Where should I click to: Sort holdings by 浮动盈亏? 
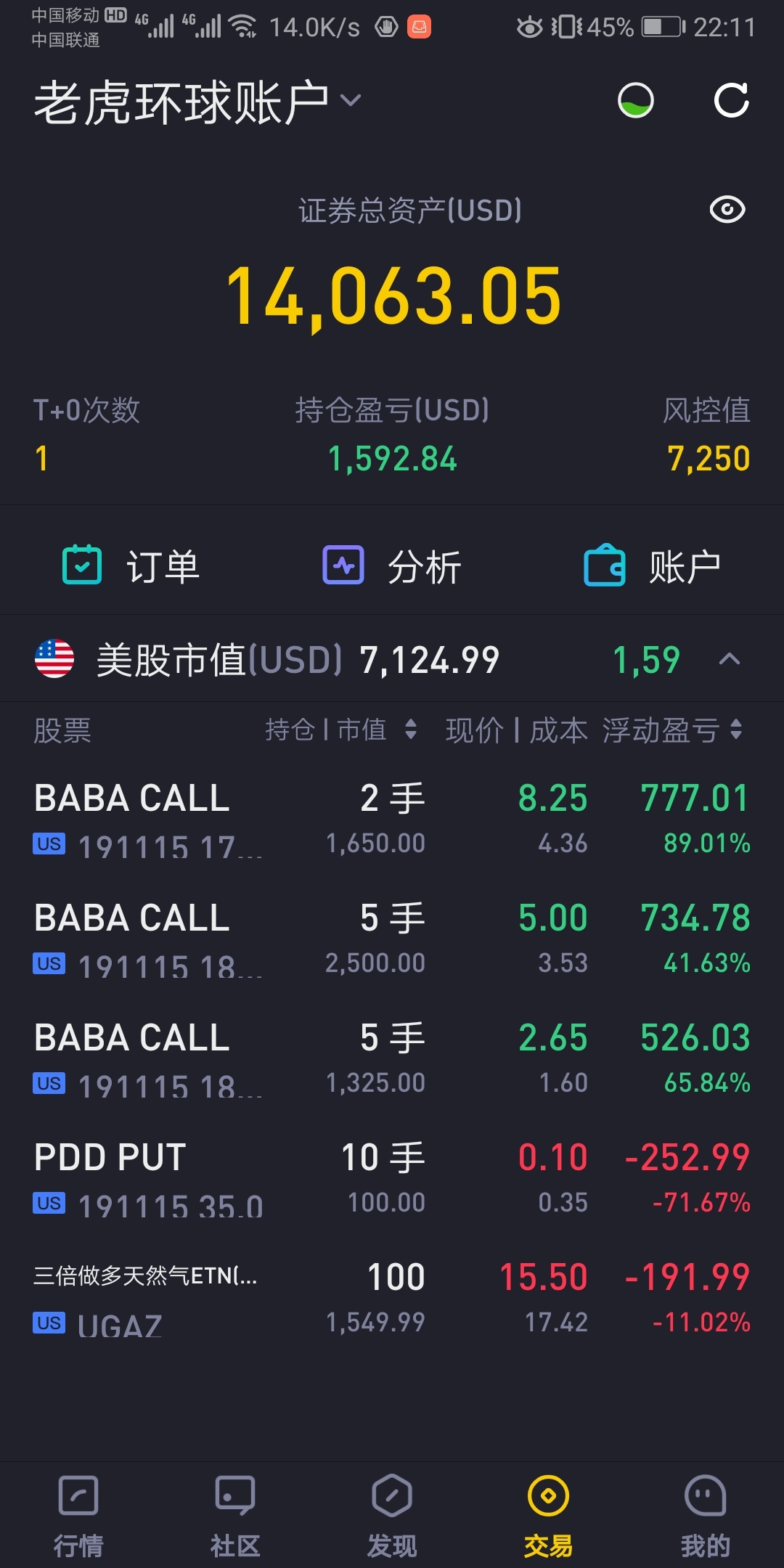672,730
